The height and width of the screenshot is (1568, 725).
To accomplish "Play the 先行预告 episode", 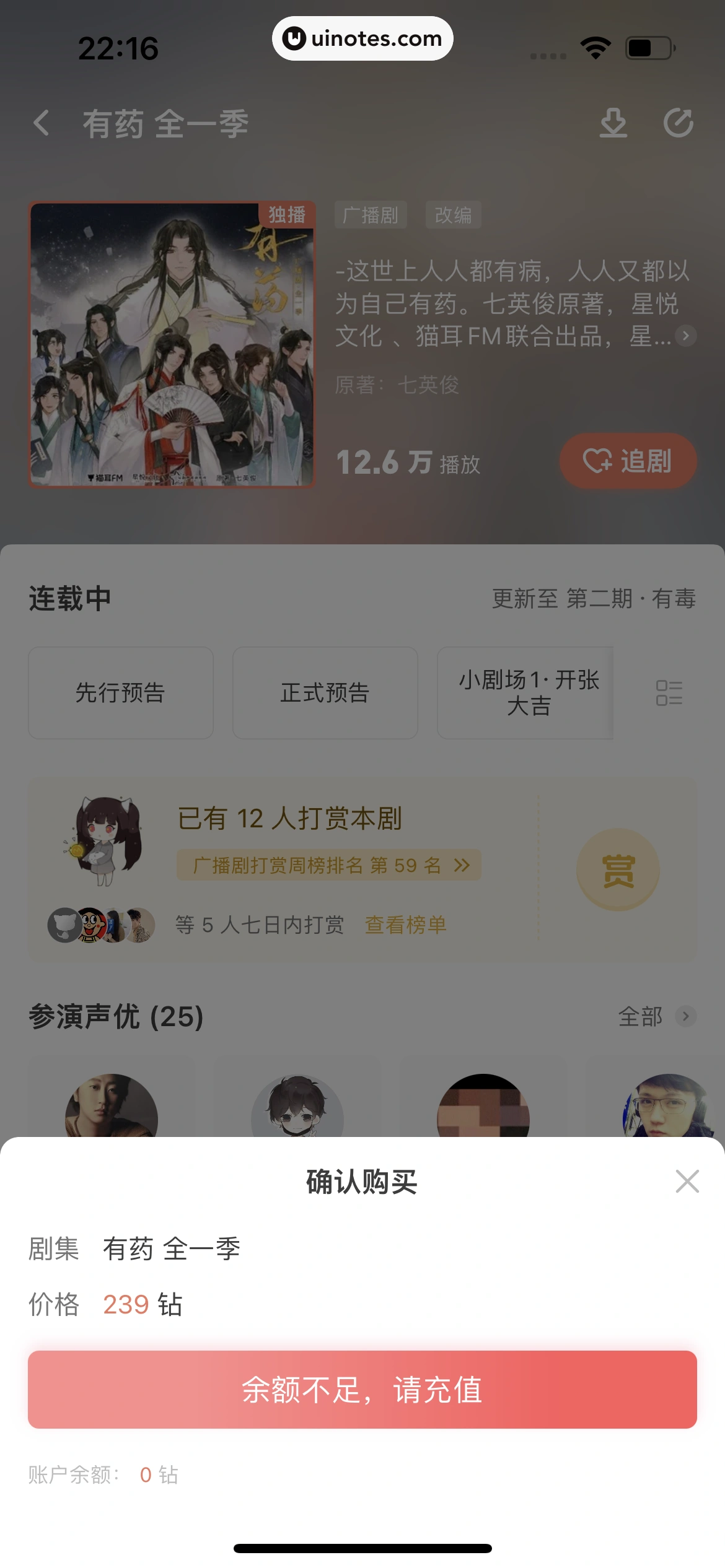I will click(121, 693).
